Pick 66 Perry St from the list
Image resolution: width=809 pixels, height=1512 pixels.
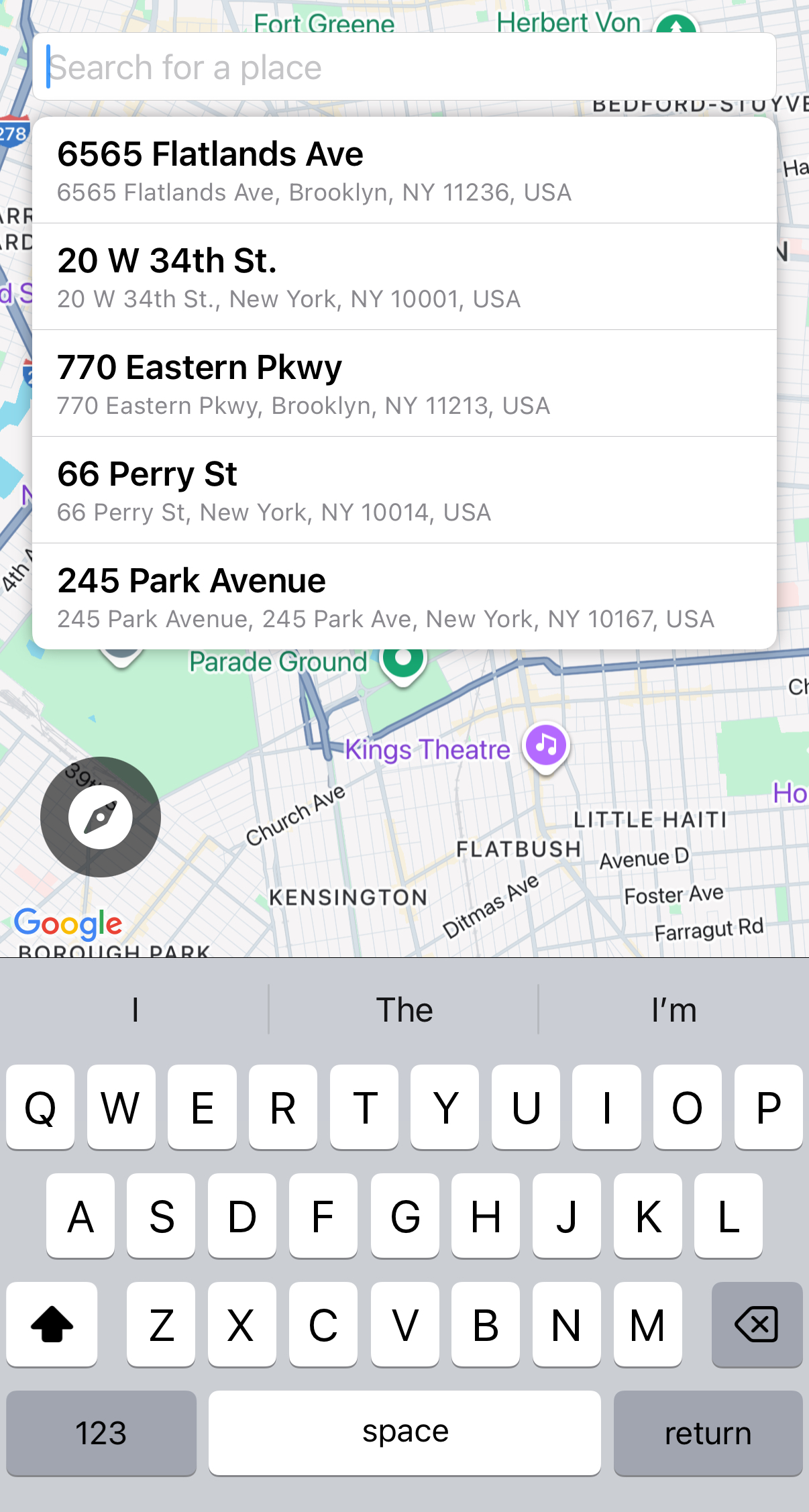[404, 490]
